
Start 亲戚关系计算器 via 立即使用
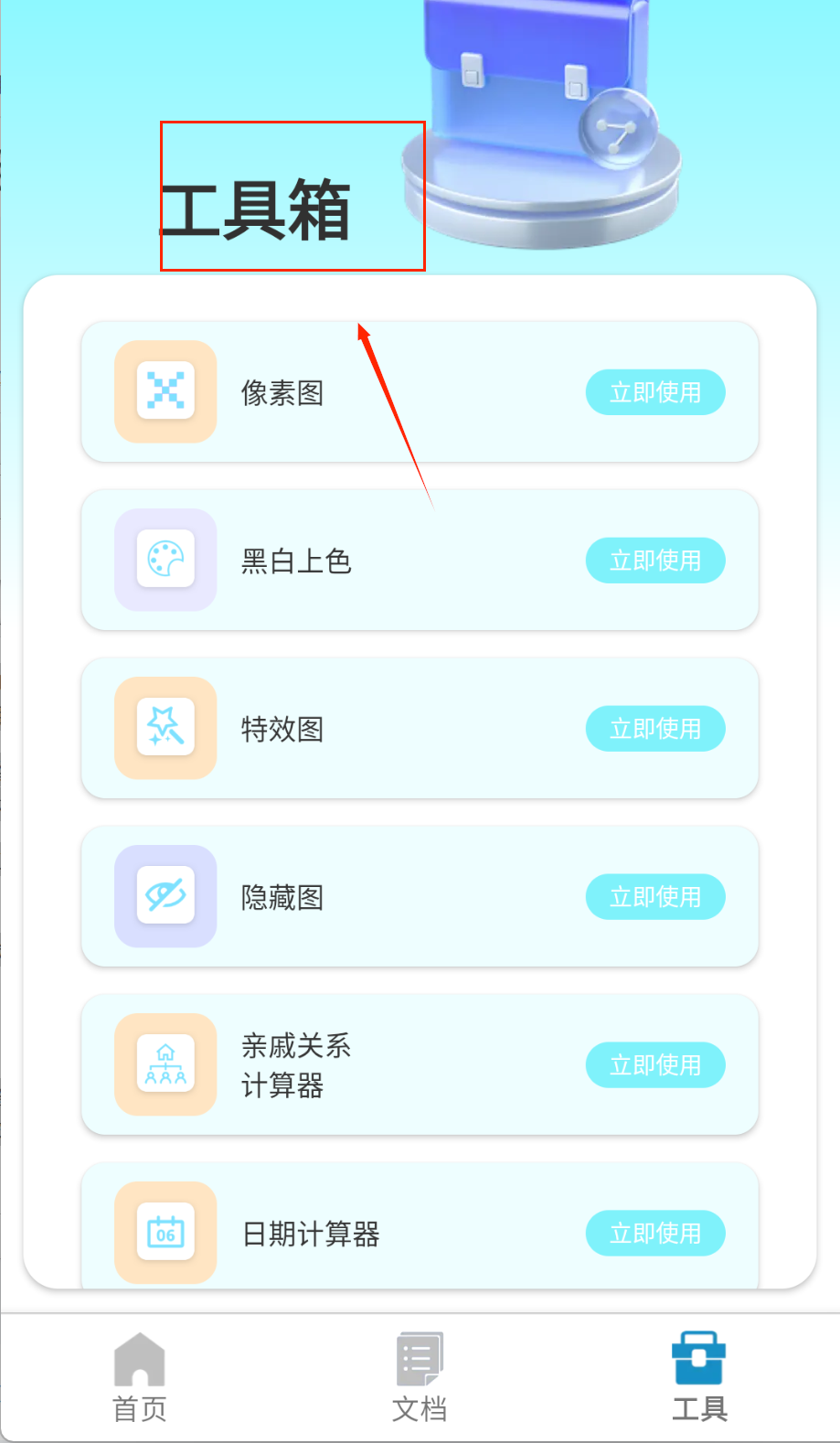click(x=654, y=1065)
